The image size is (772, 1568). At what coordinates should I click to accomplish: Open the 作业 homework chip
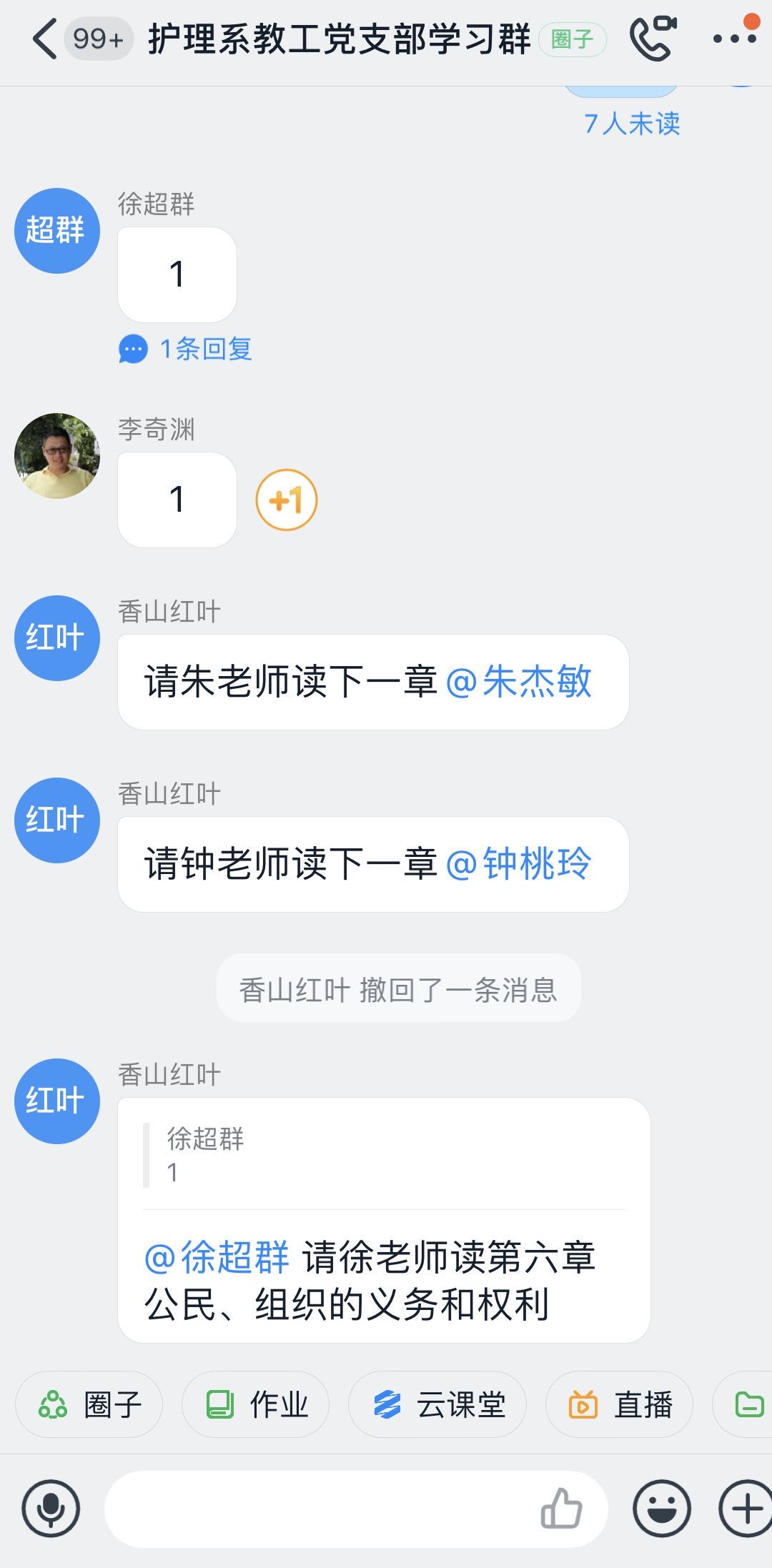(x=256, y=1404)
